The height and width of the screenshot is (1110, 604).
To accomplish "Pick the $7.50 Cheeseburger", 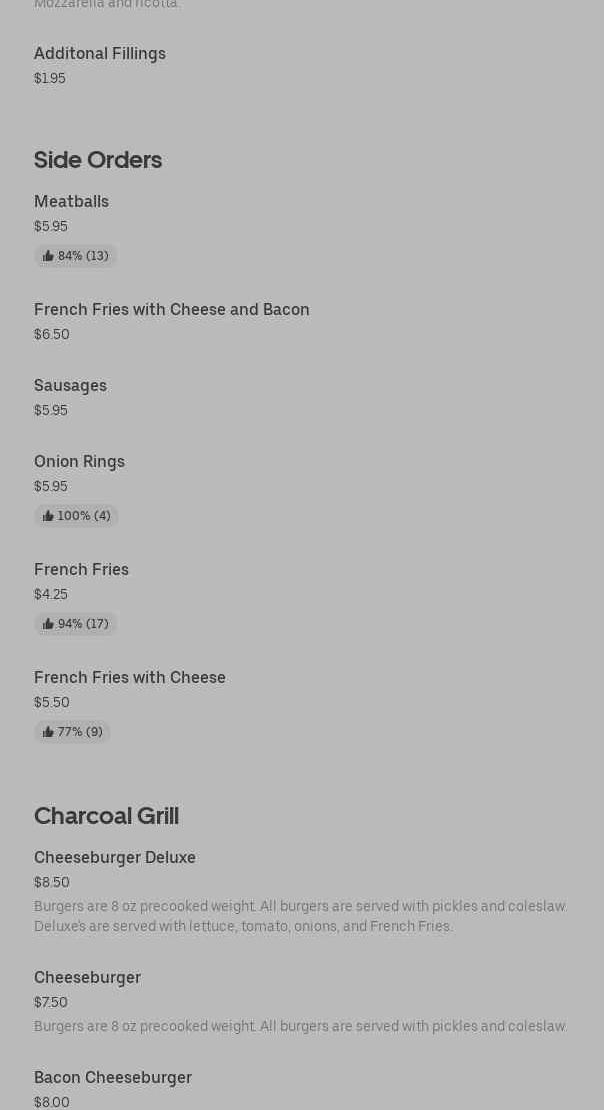I will pyautogui.click(x=88, y=978).
